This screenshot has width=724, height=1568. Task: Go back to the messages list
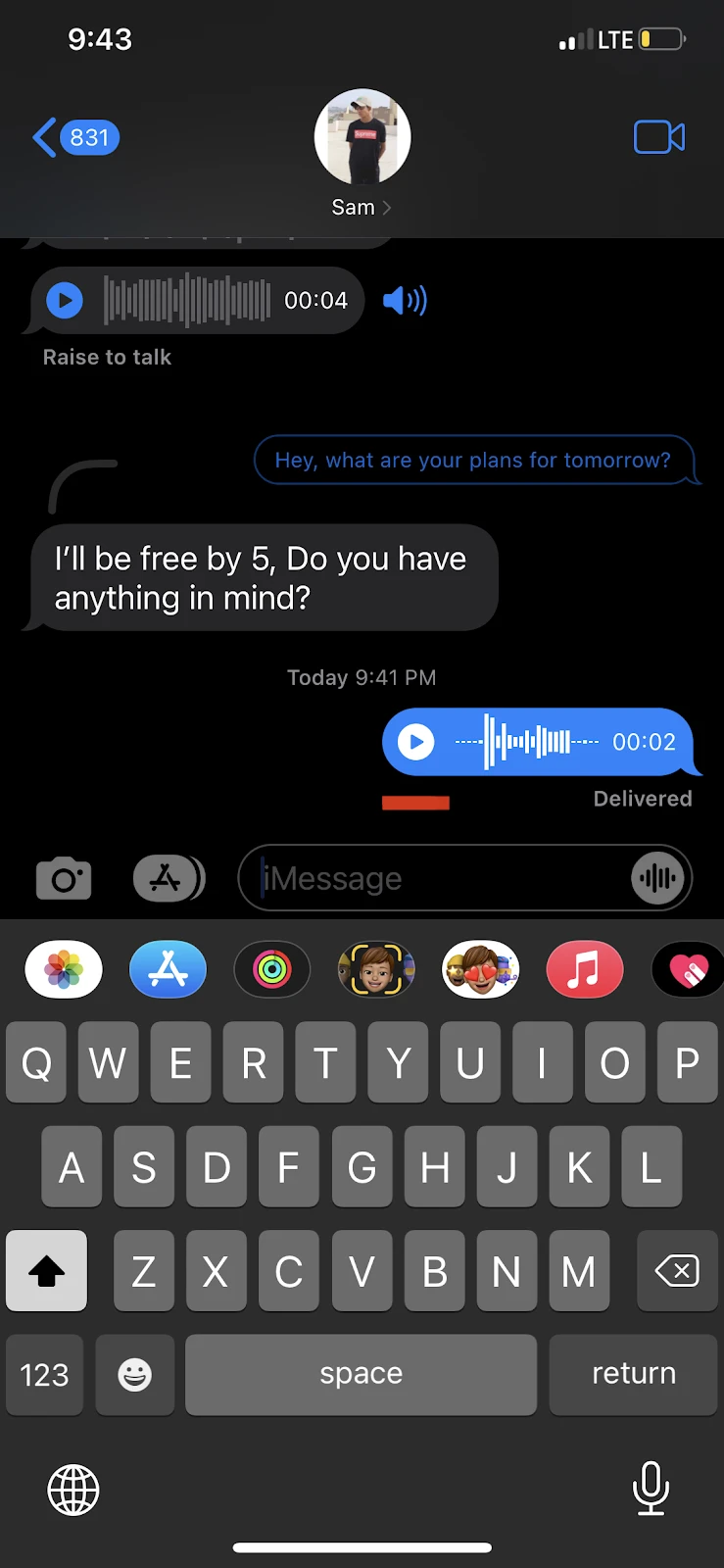tap(75, 137)
